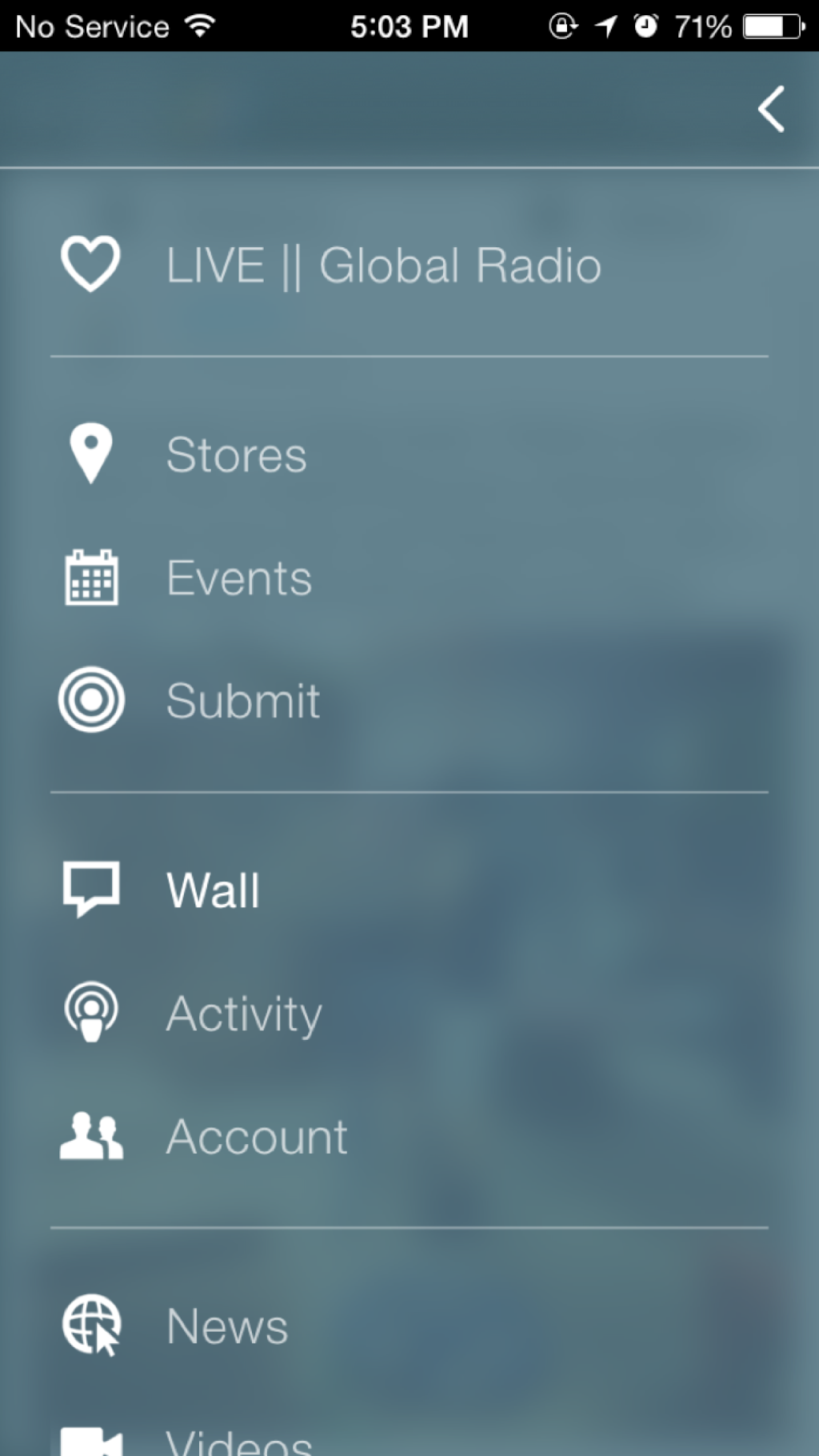Go to News
The image size is (819, 1456).
(226, 1326)
